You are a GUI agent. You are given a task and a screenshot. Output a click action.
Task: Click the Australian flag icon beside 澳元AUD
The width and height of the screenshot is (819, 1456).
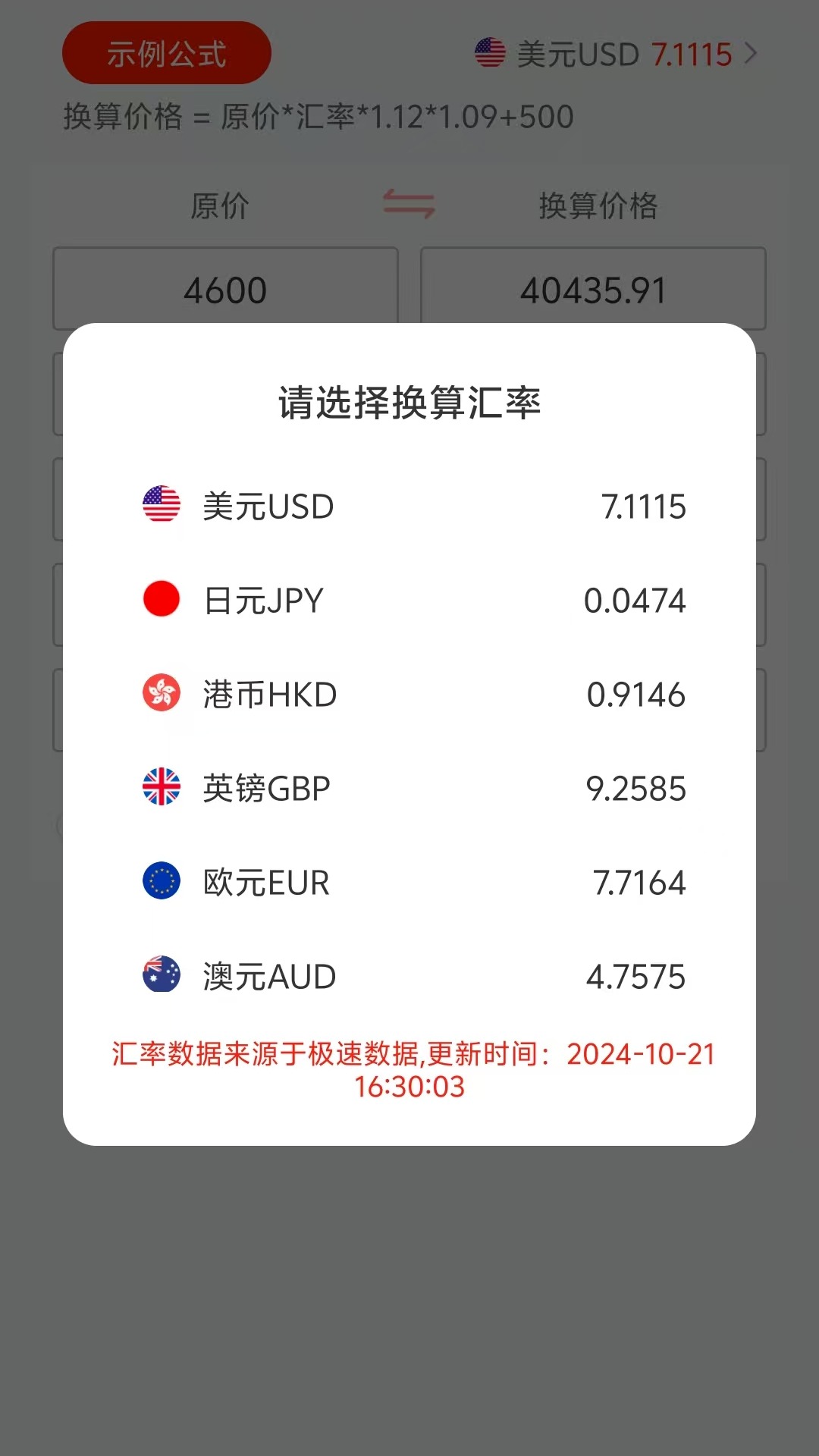[x=160, y=977]
